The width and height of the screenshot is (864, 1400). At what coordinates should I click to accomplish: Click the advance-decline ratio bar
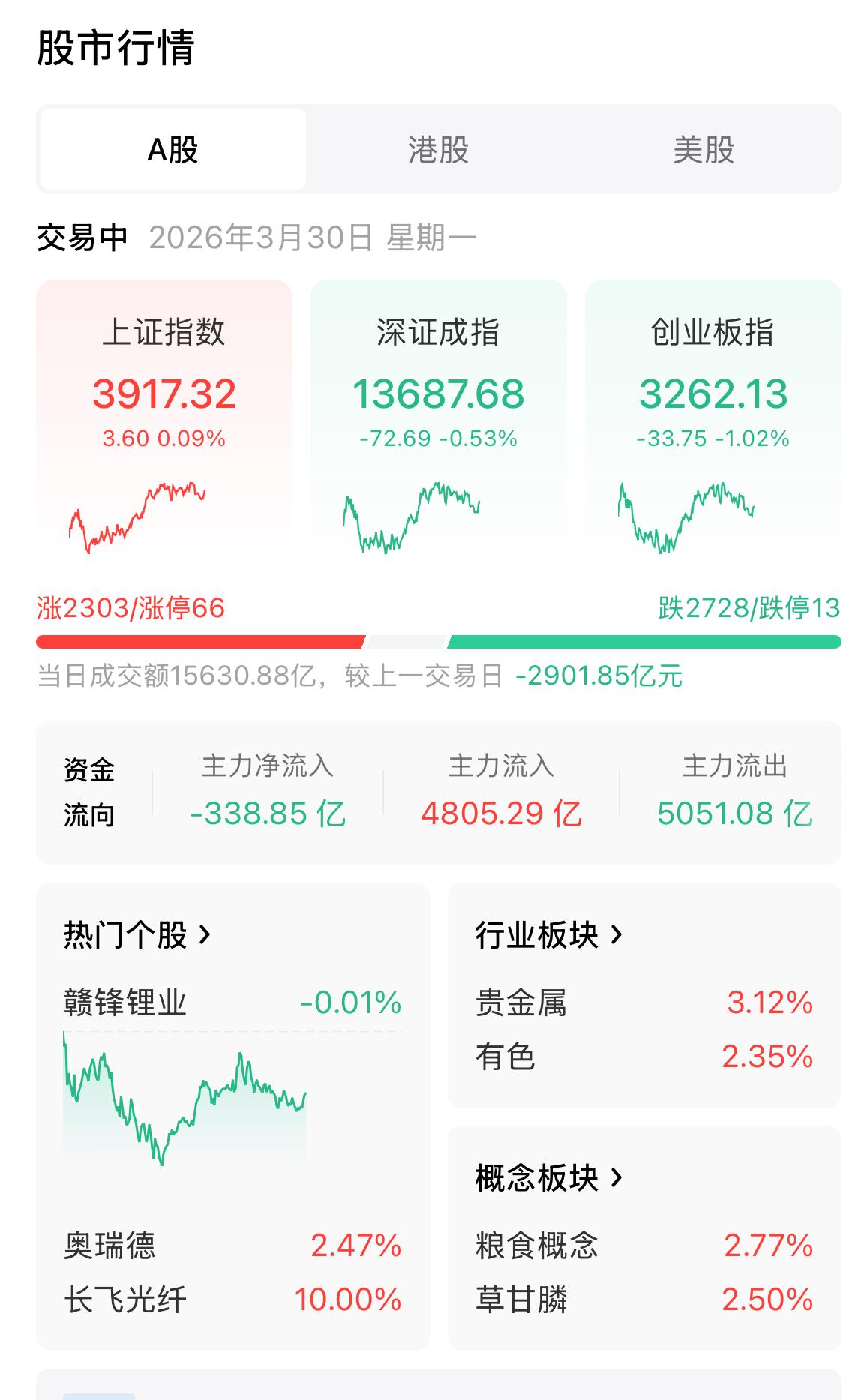[432, 641]
